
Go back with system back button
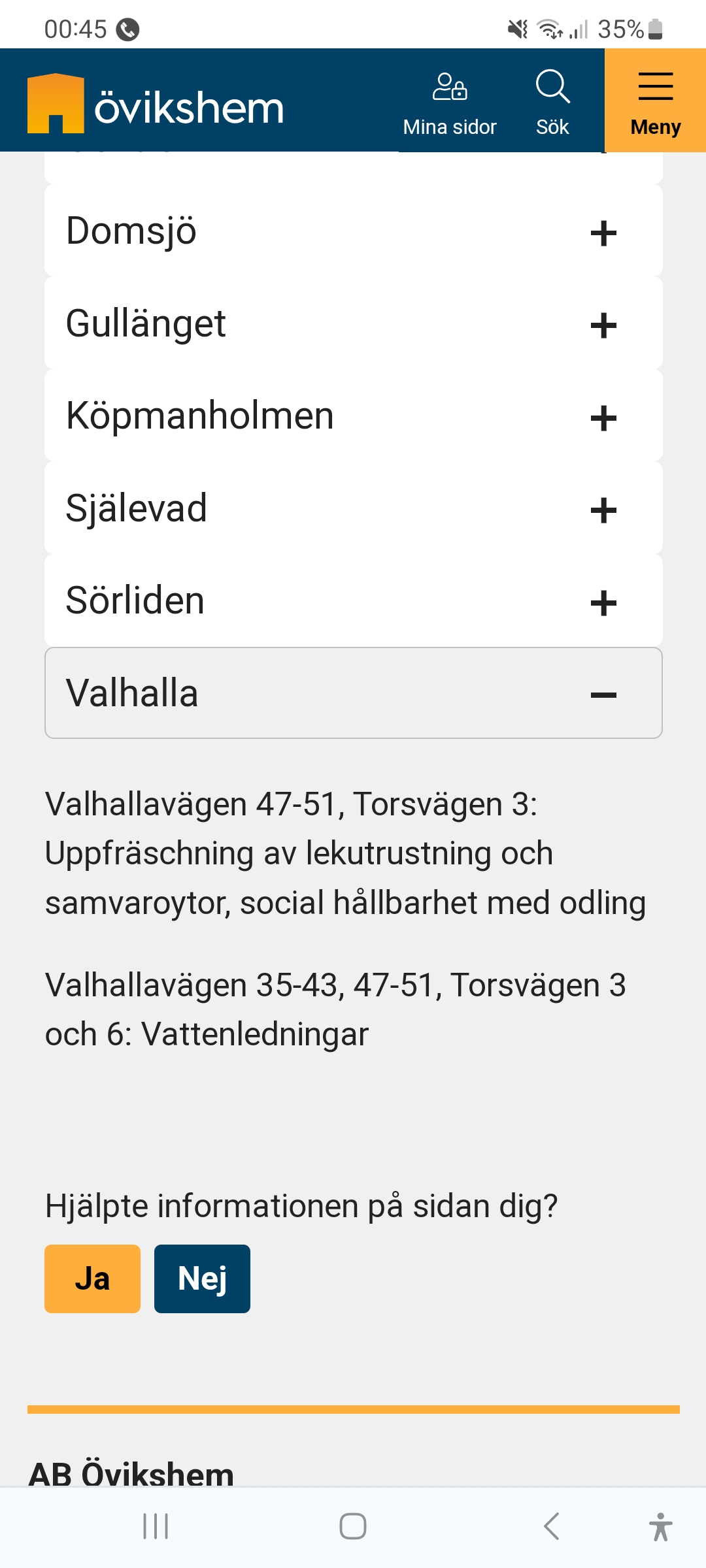click(551, 1527)
